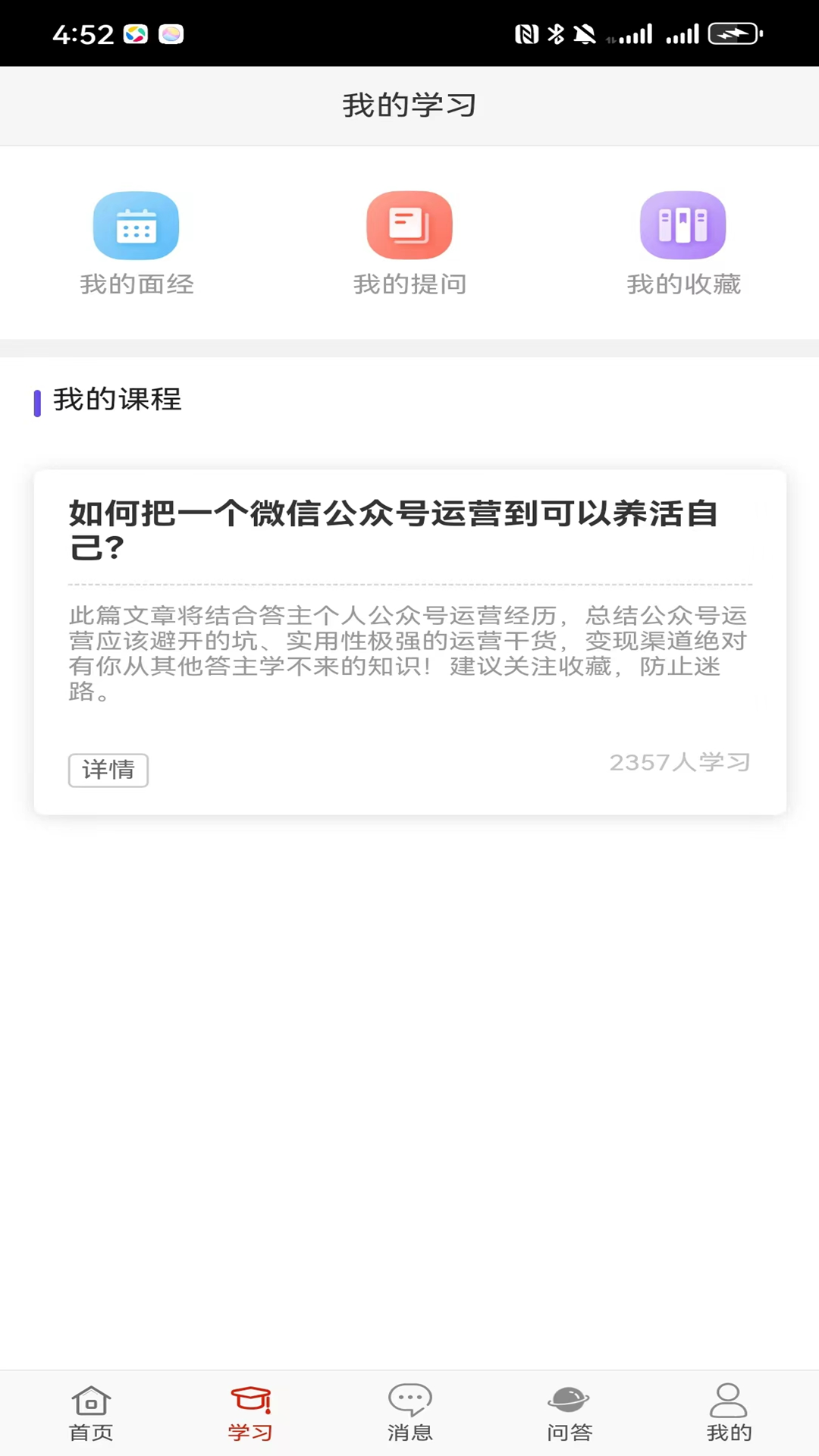Select the course description text

pyautogui.click(x=409, y=652)
